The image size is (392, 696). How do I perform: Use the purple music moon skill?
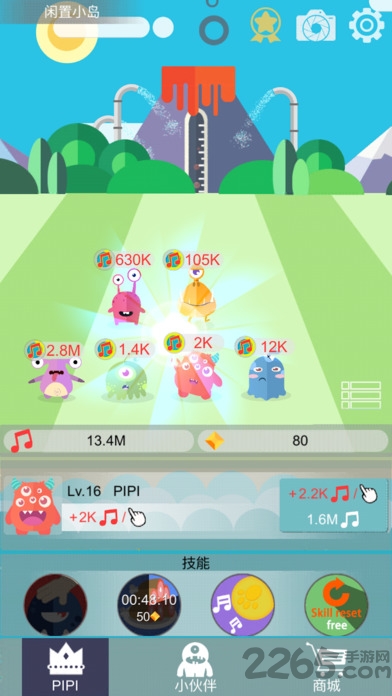tap(242, 605)
